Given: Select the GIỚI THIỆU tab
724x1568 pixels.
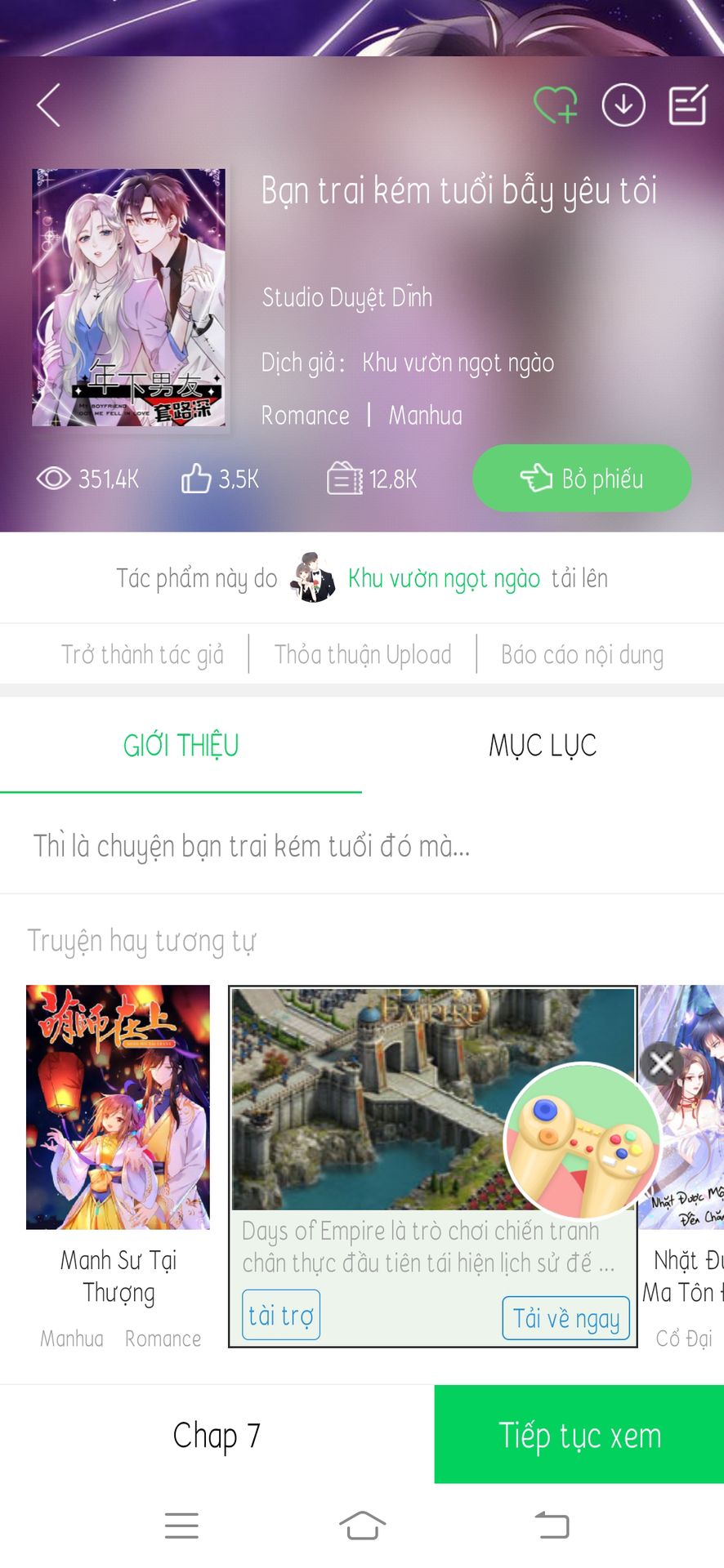Looking at the screenshot, I should 181,746.
